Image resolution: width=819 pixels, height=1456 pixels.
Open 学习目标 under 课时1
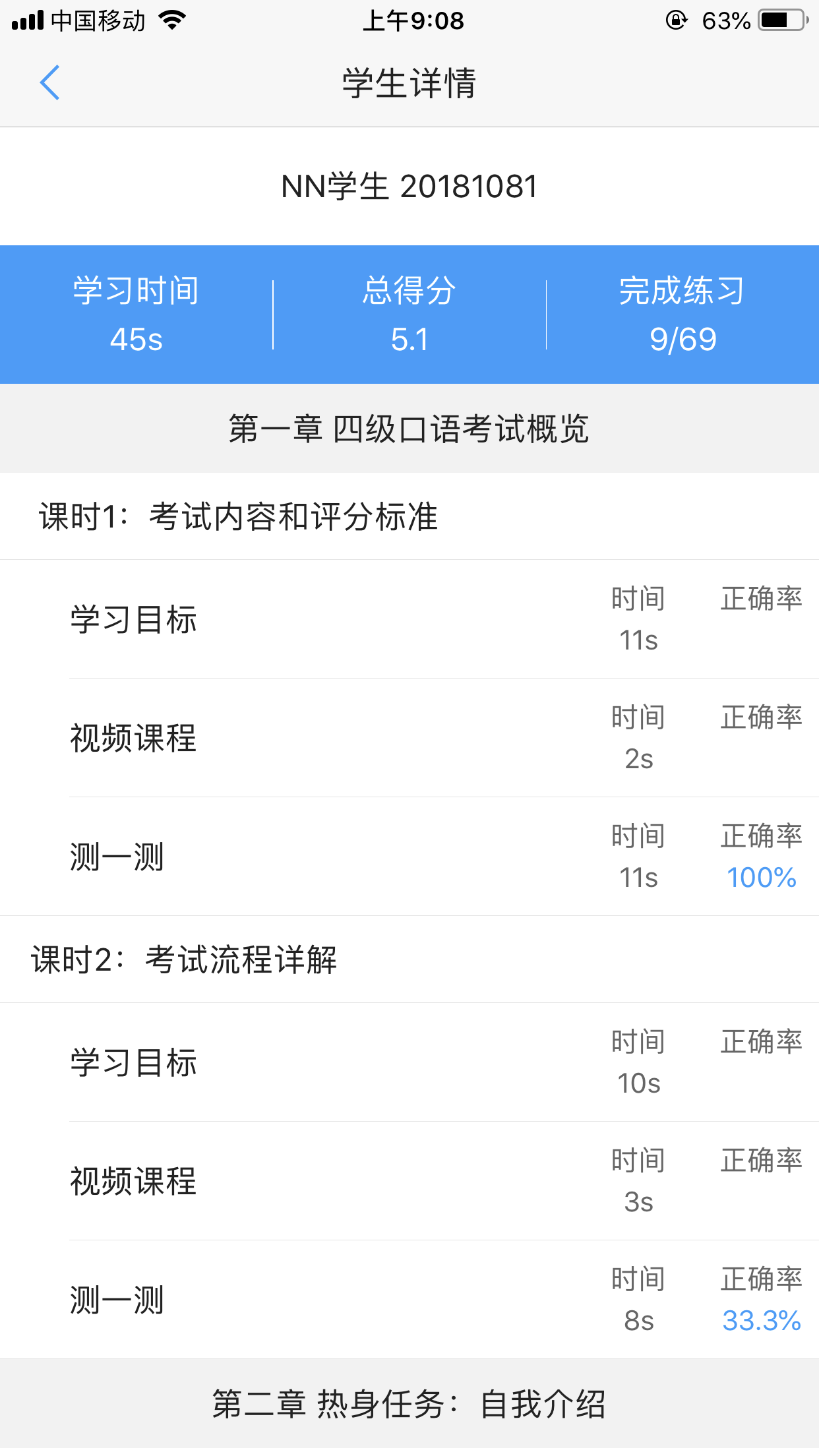(134, 620)
